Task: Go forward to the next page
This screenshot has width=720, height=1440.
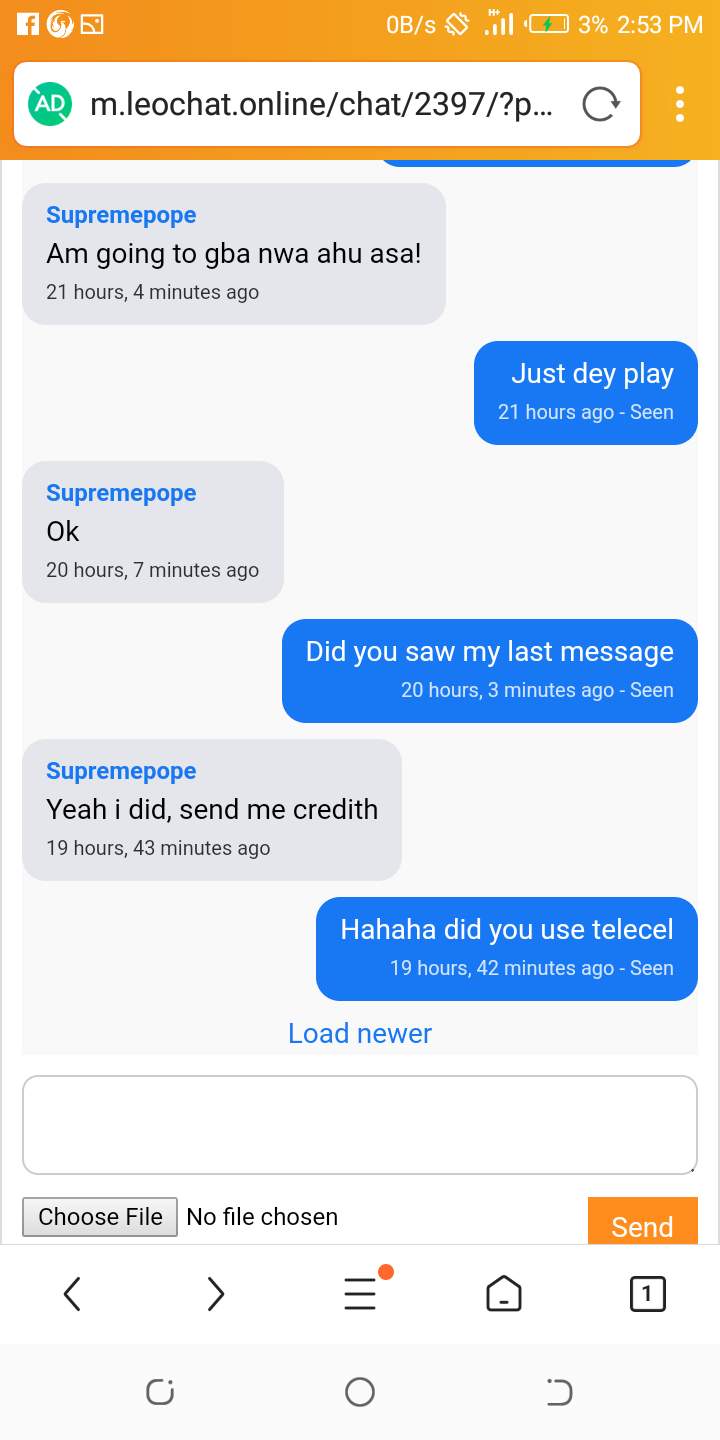Action: coord(216,1294)
